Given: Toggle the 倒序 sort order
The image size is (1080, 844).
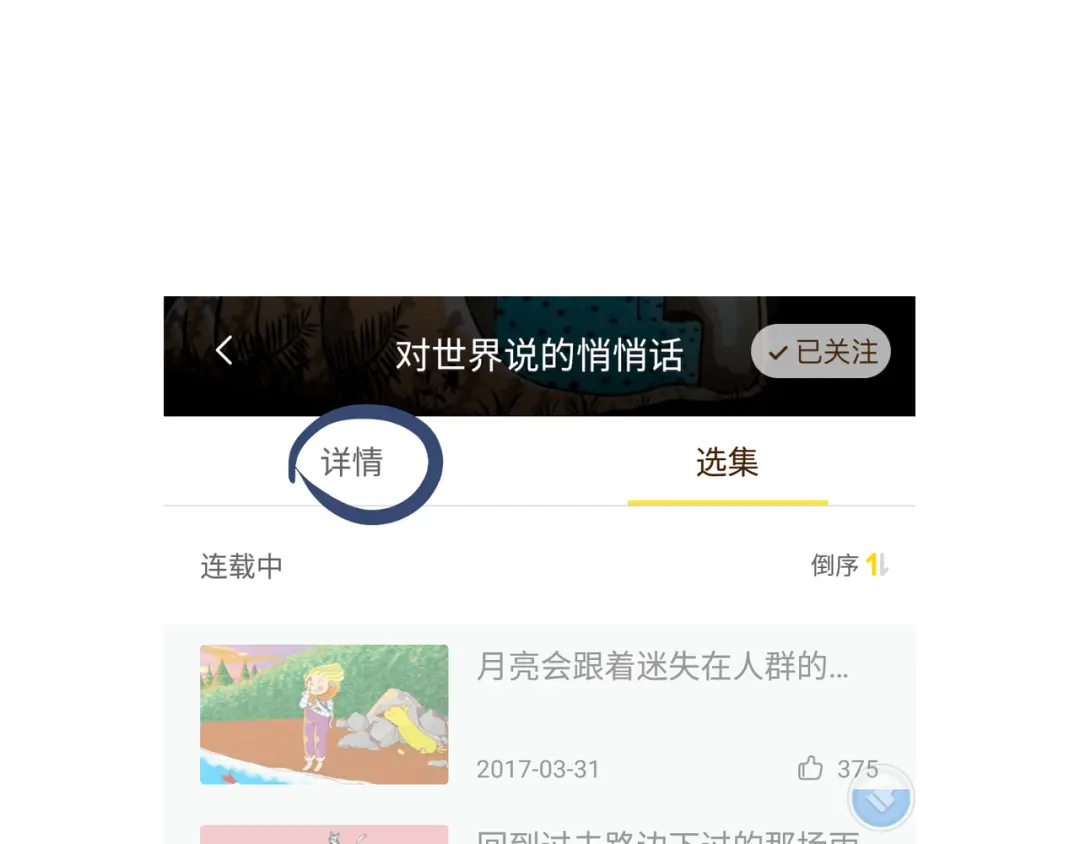Looking at the screenshot, I should 849,566.
